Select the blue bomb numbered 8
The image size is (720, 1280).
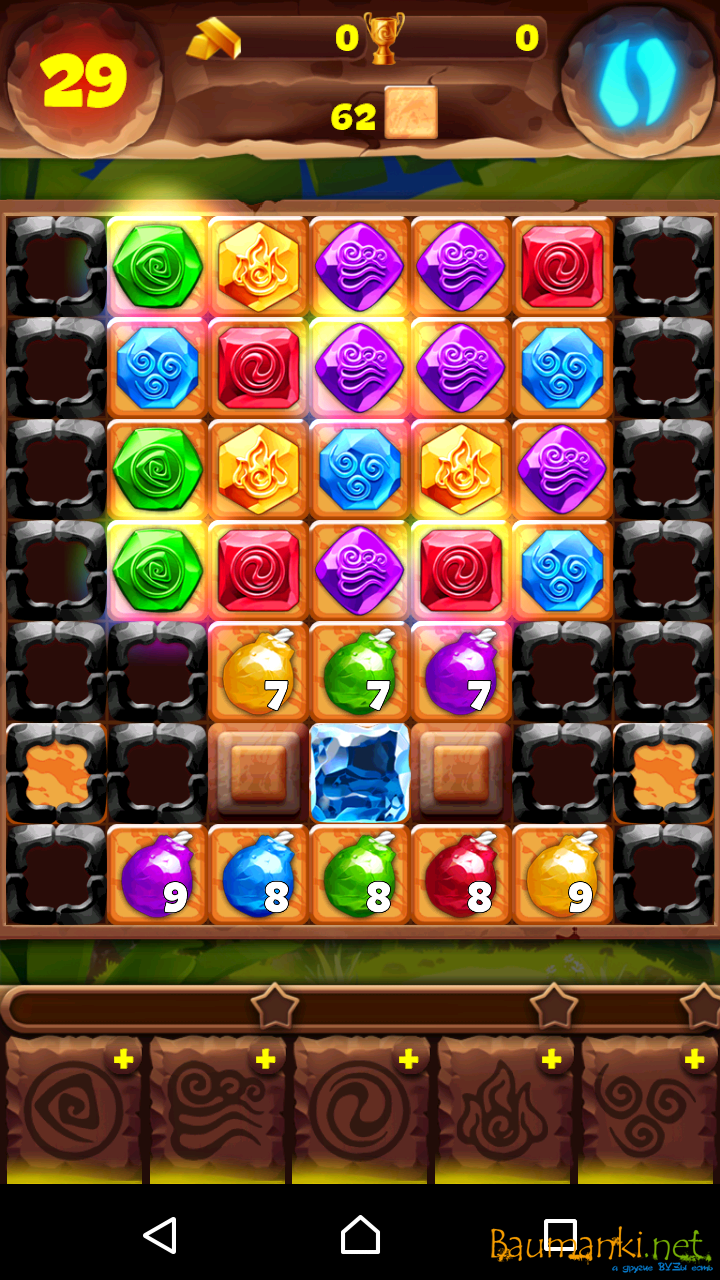click(257, 874)
